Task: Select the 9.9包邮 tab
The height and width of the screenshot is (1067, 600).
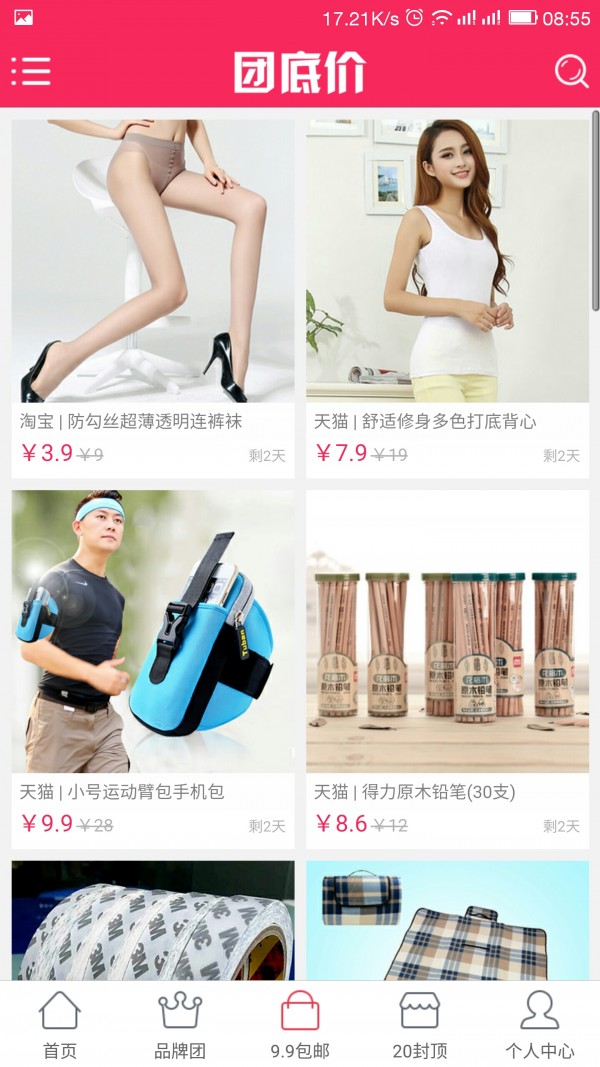Action: point(300,1024)
